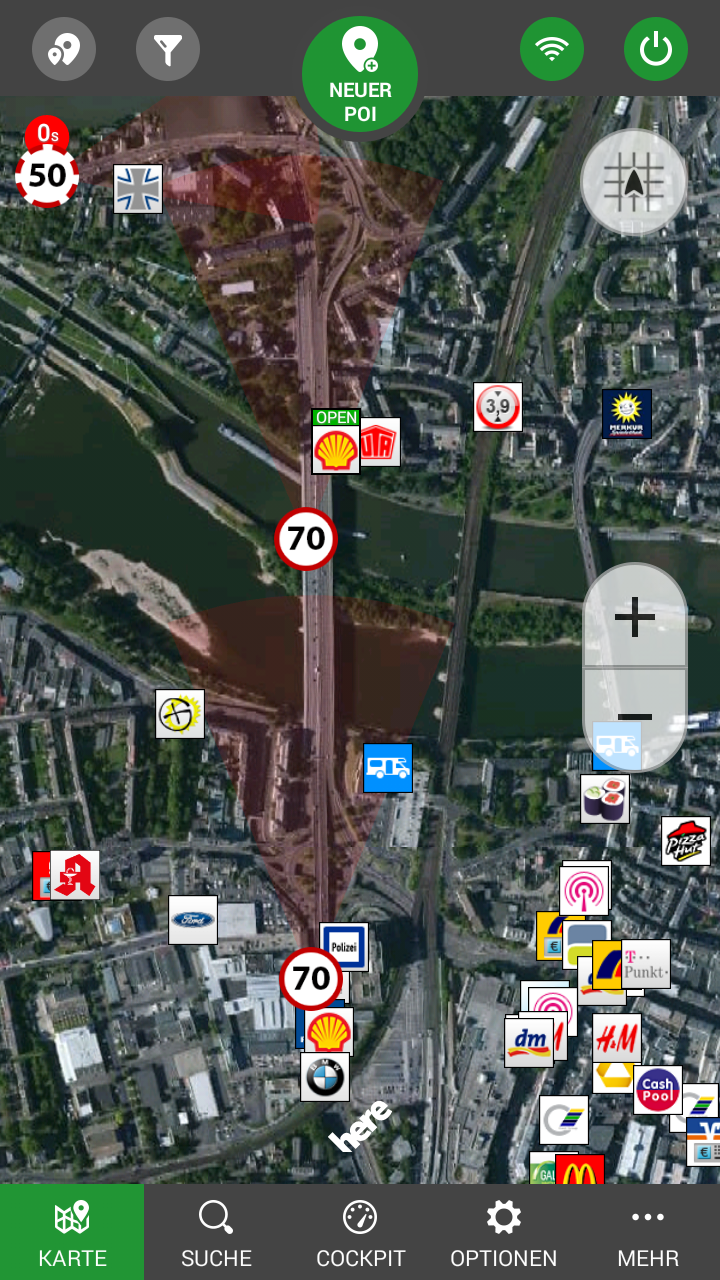Select the H&M marker on map
Screen dimensions: 720x1280
616,1040
